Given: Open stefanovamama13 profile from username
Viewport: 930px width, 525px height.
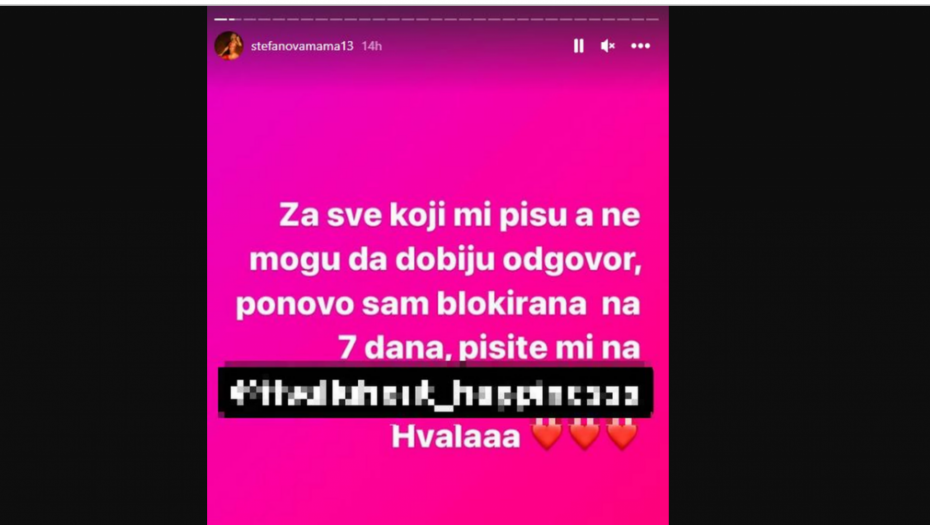Looking at the screenshot, I should 301,46.
